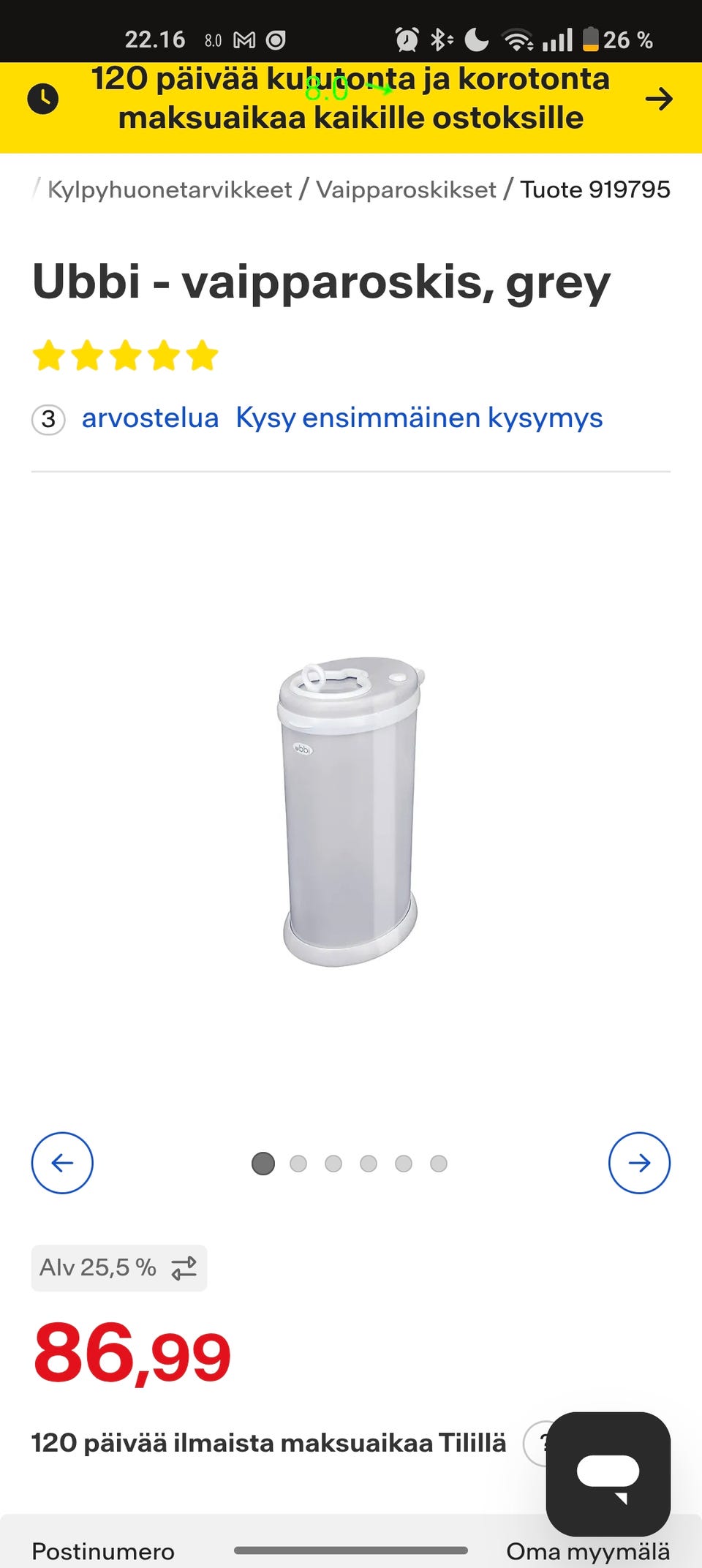The height and width of the screenshot is (1568, 702).
Task: Show next product image
Action: (x=639, y=1163)
